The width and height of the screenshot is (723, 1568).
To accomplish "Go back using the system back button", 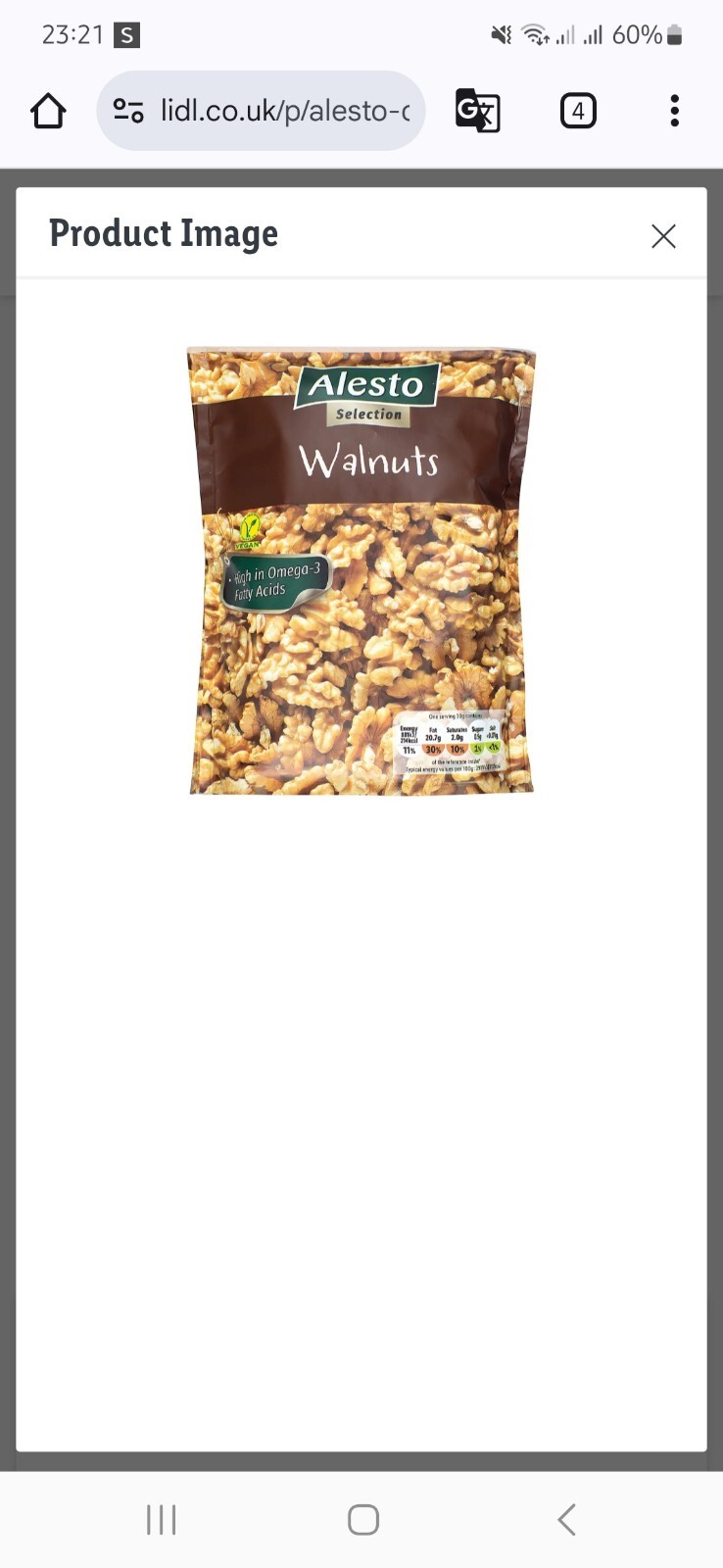I will coord(566,1519).
